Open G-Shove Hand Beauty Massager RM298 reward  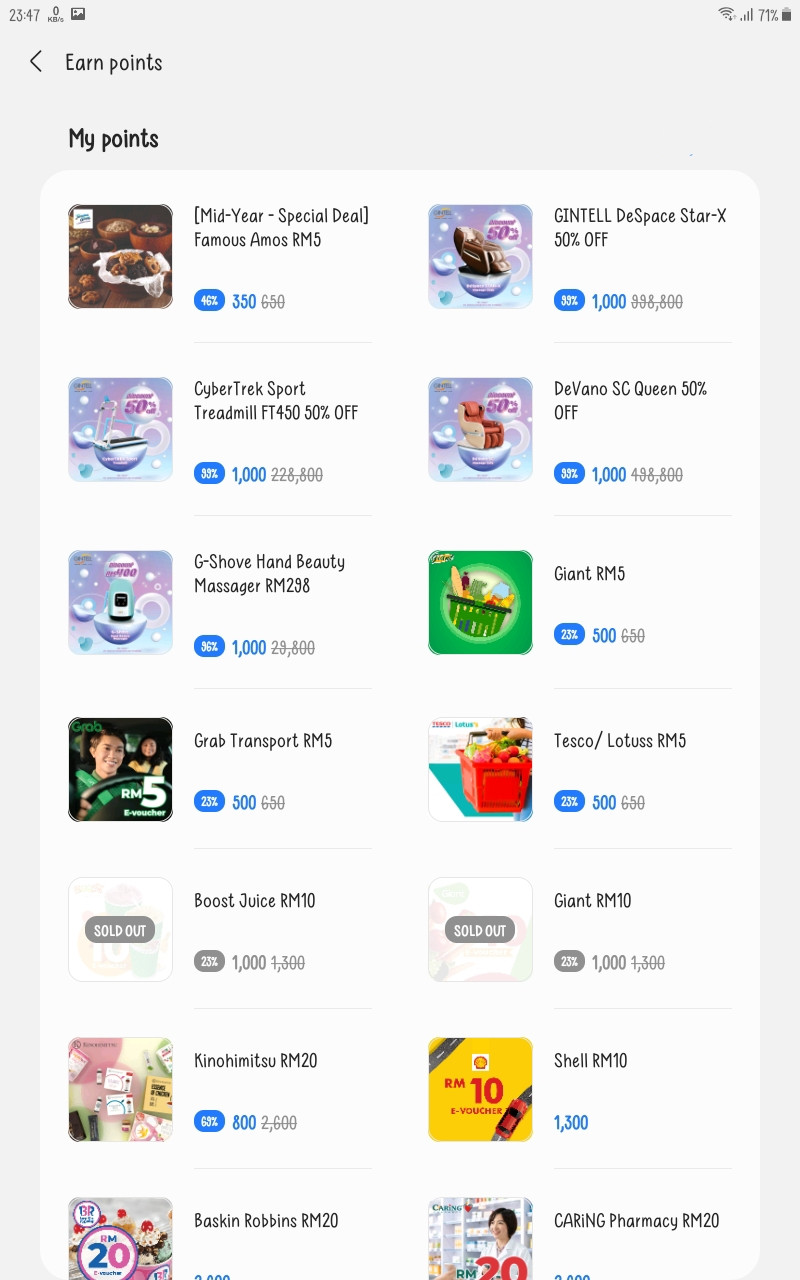(x=220, y=603)
